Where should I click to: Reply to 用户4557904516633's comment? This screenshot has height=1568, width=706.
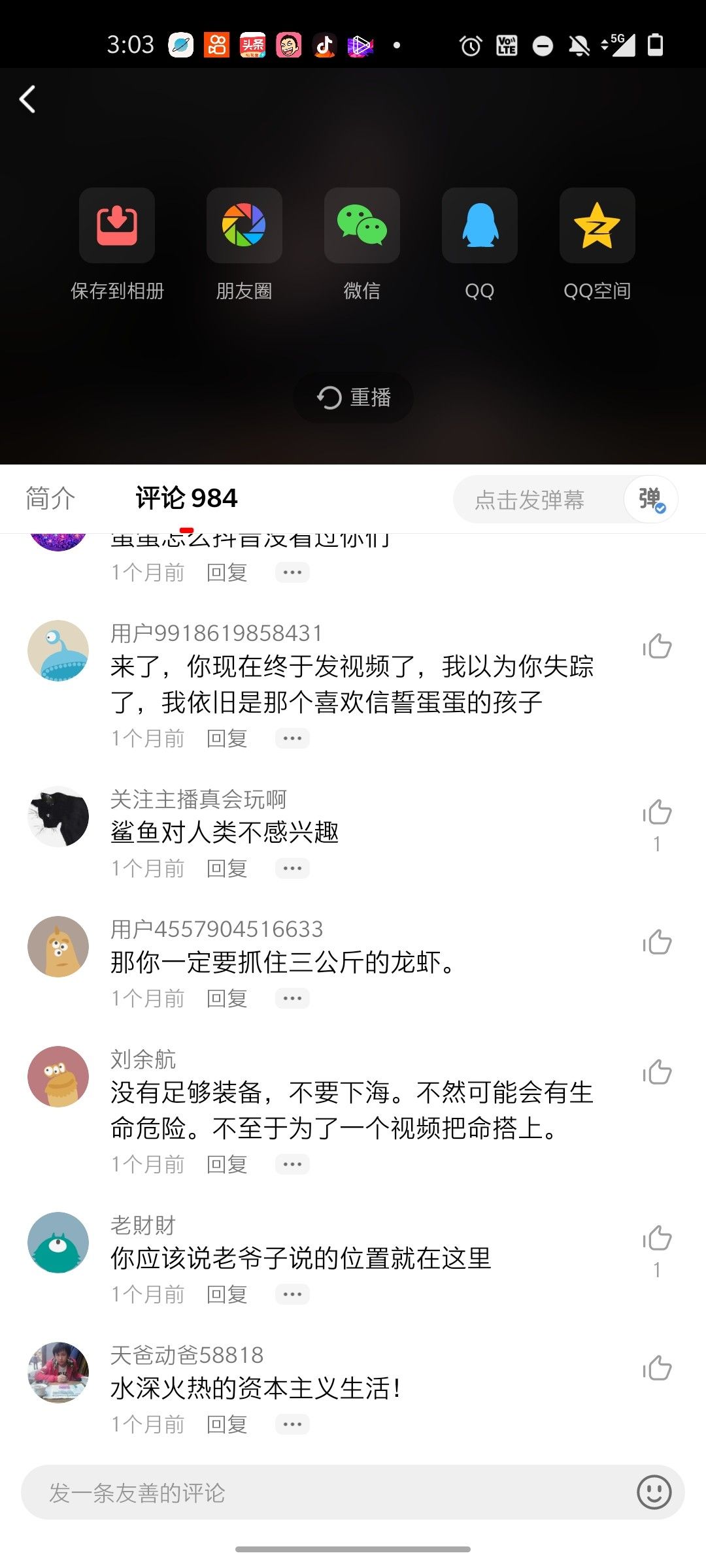pos(227,998)
